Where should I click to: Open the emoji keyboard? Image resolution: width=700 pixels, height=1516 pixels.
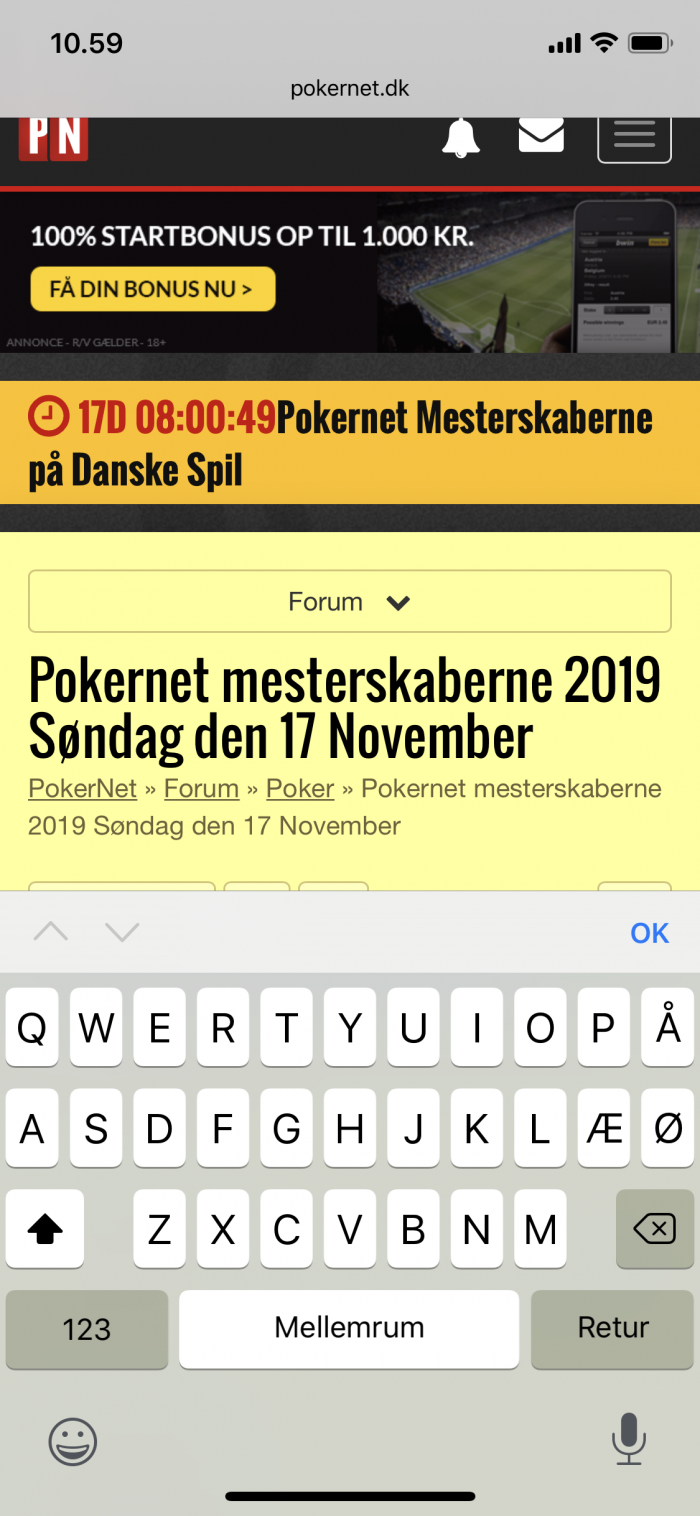click(x=73, y=1442)
